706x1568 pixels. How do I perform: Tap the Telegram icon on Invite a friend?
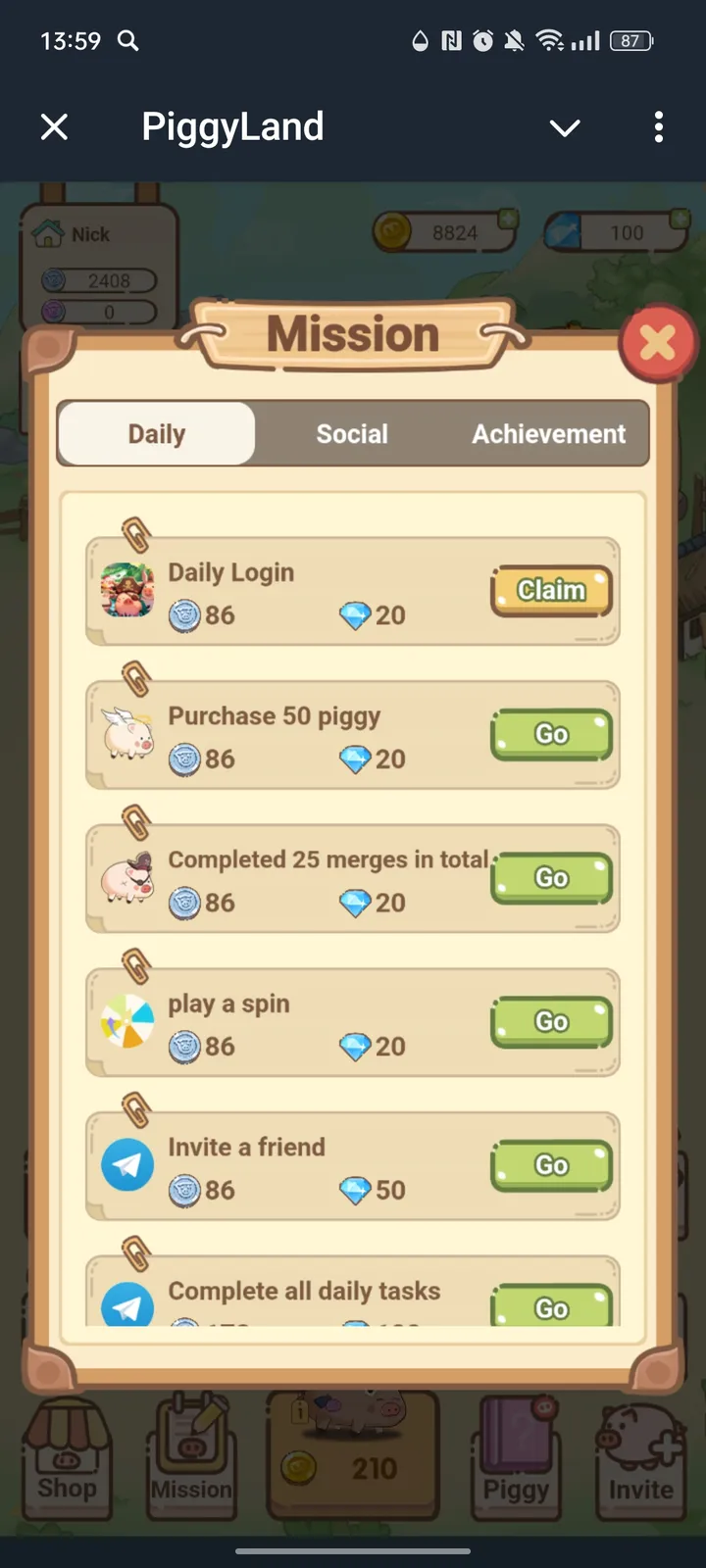[126, 1164]
